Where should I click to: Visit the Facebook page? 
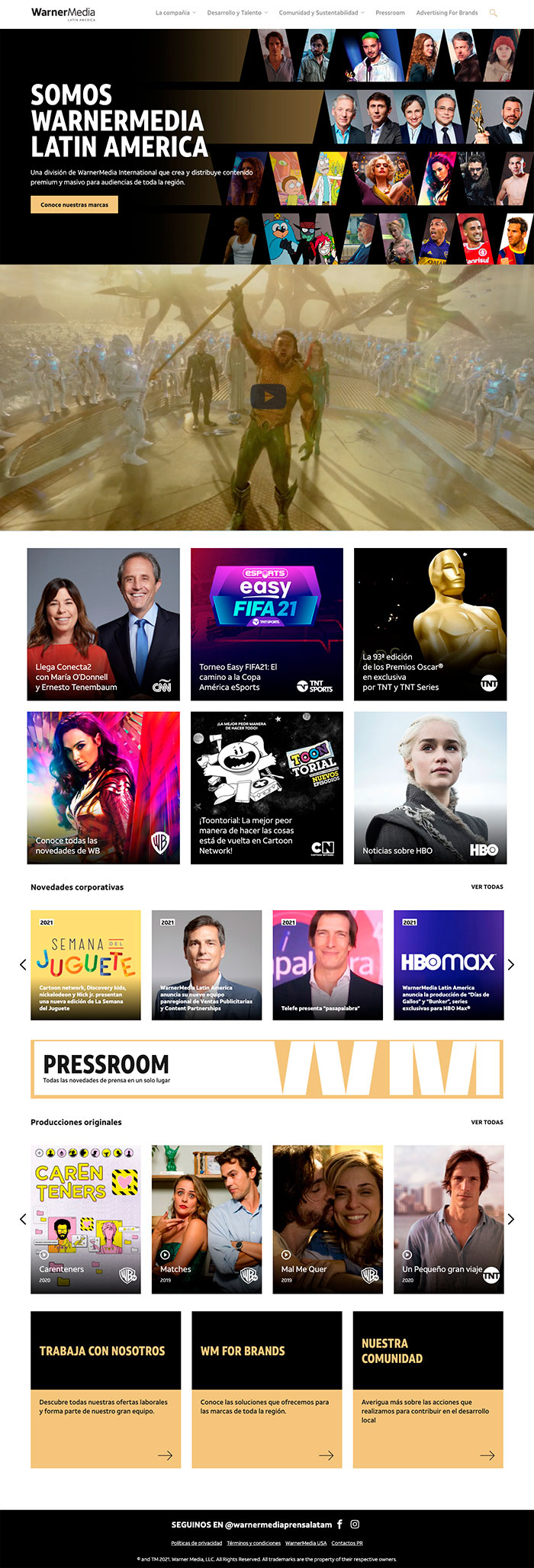point(340,1525)
